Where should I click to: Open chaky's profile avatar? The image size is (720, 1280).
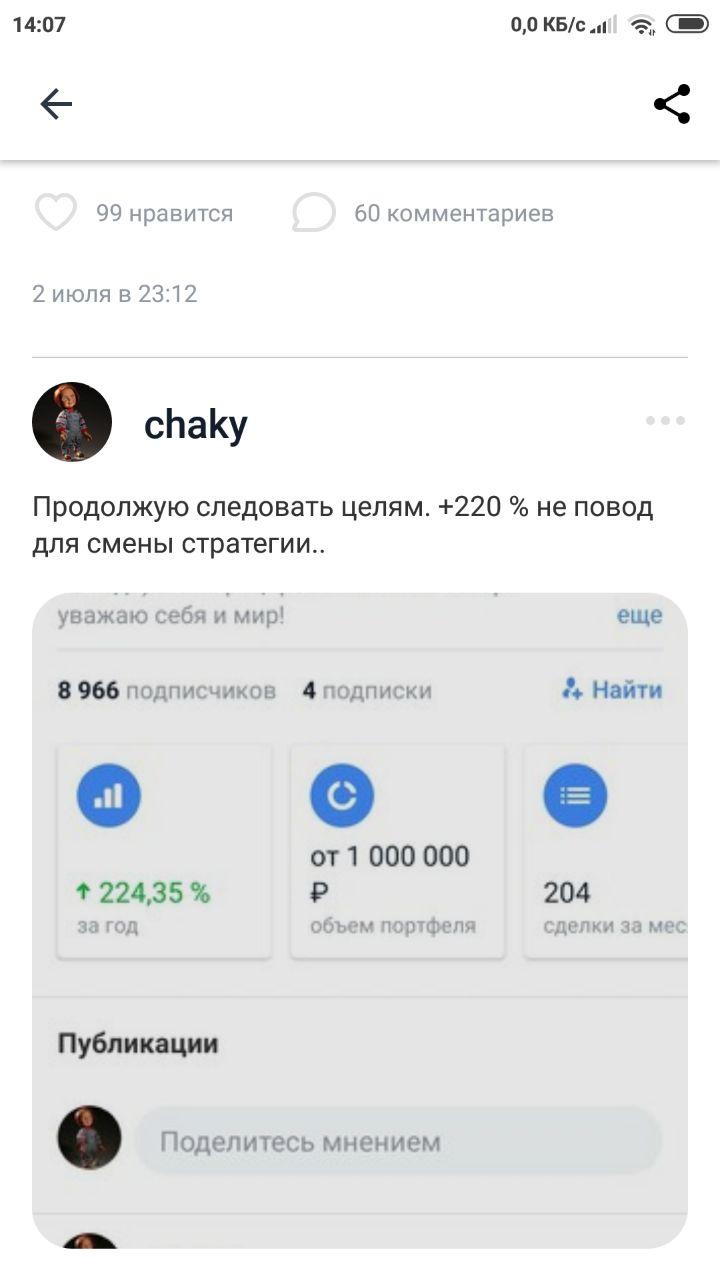pos(72,422)
